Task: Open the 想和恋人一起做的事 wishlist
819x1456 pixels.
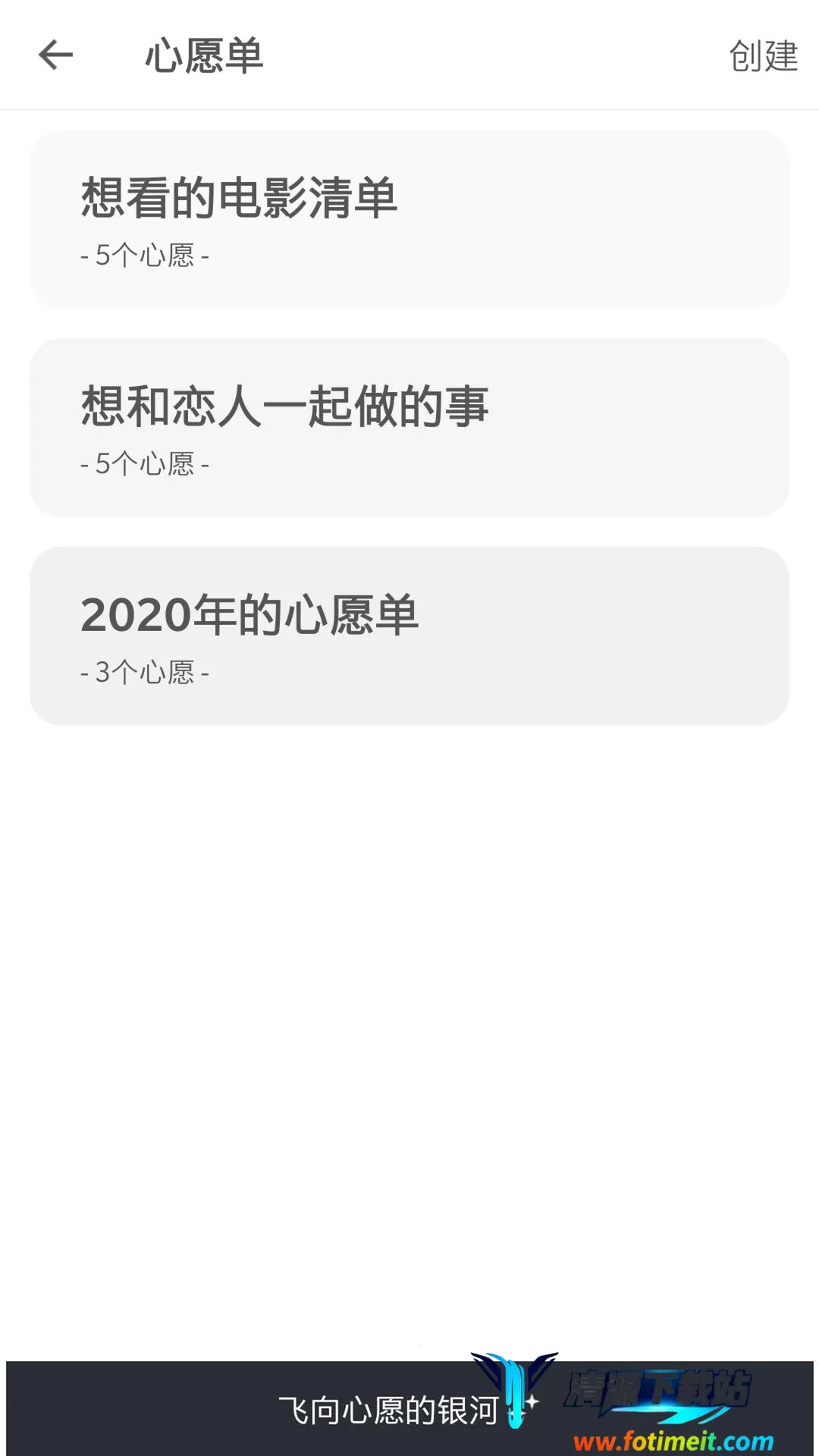Action: coord(409,428)
